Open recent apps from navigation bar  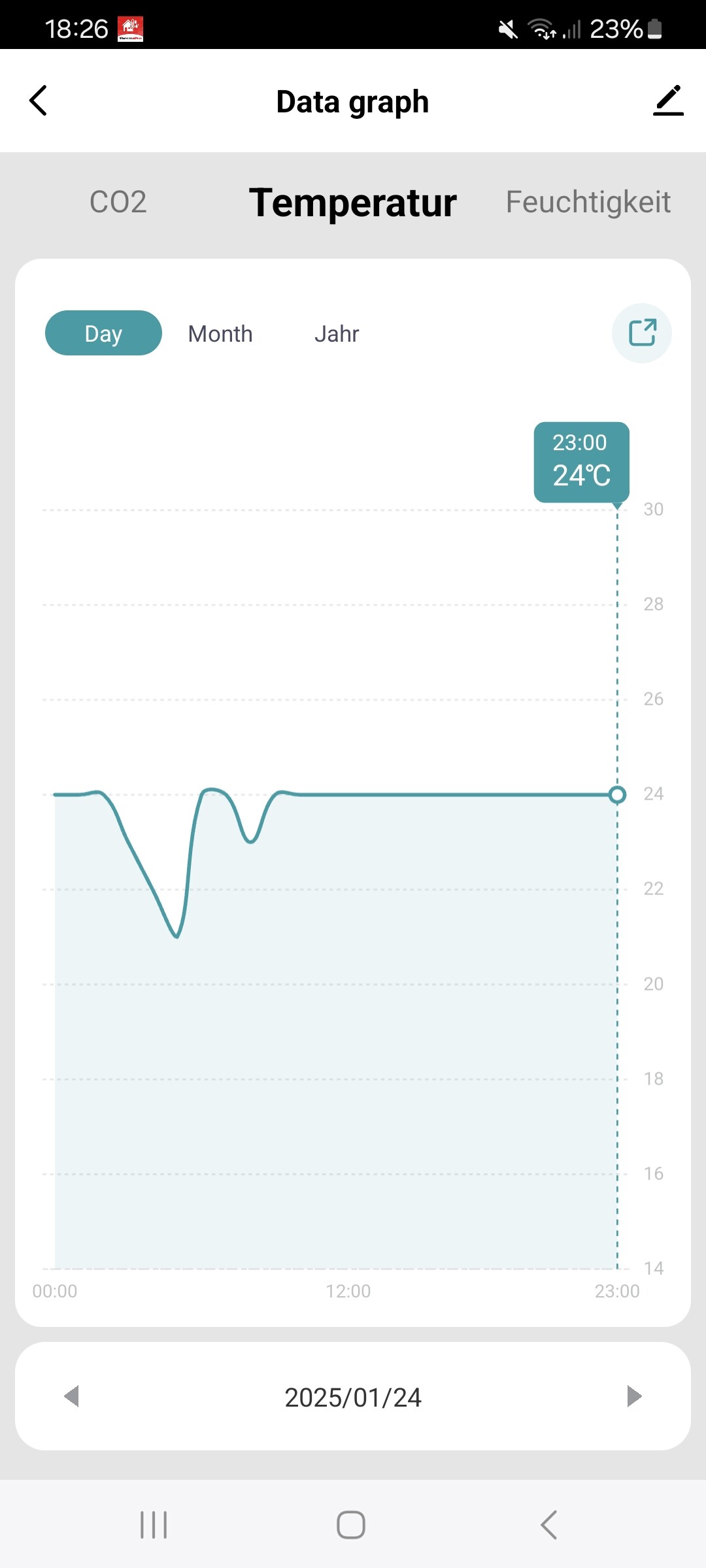[x=154, y=1525]
